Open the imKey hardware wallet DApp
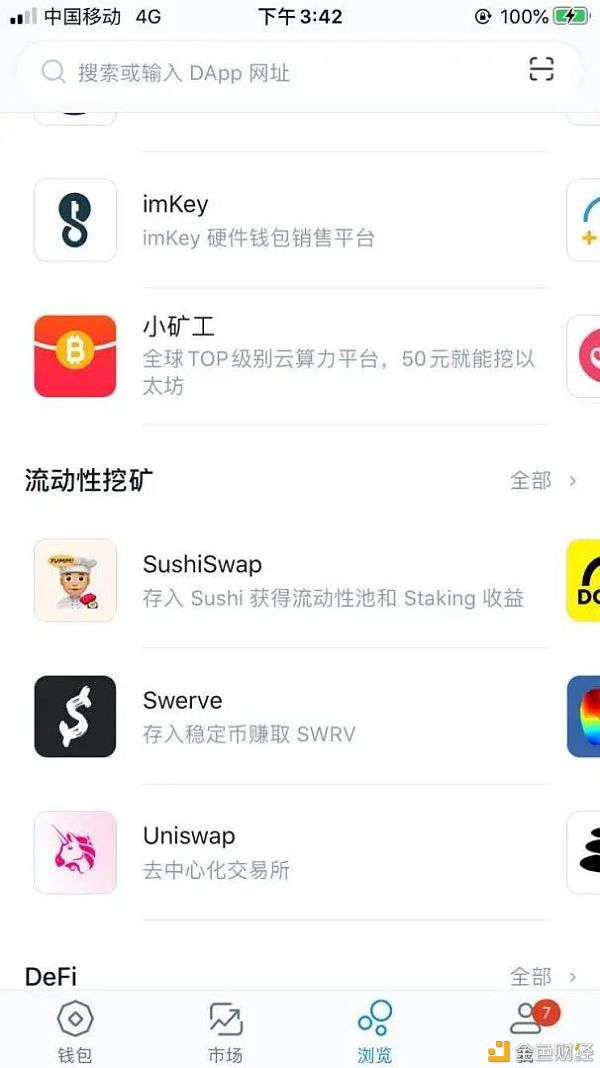Screen dimensions: 600x1068 click(x=290, y=220)
